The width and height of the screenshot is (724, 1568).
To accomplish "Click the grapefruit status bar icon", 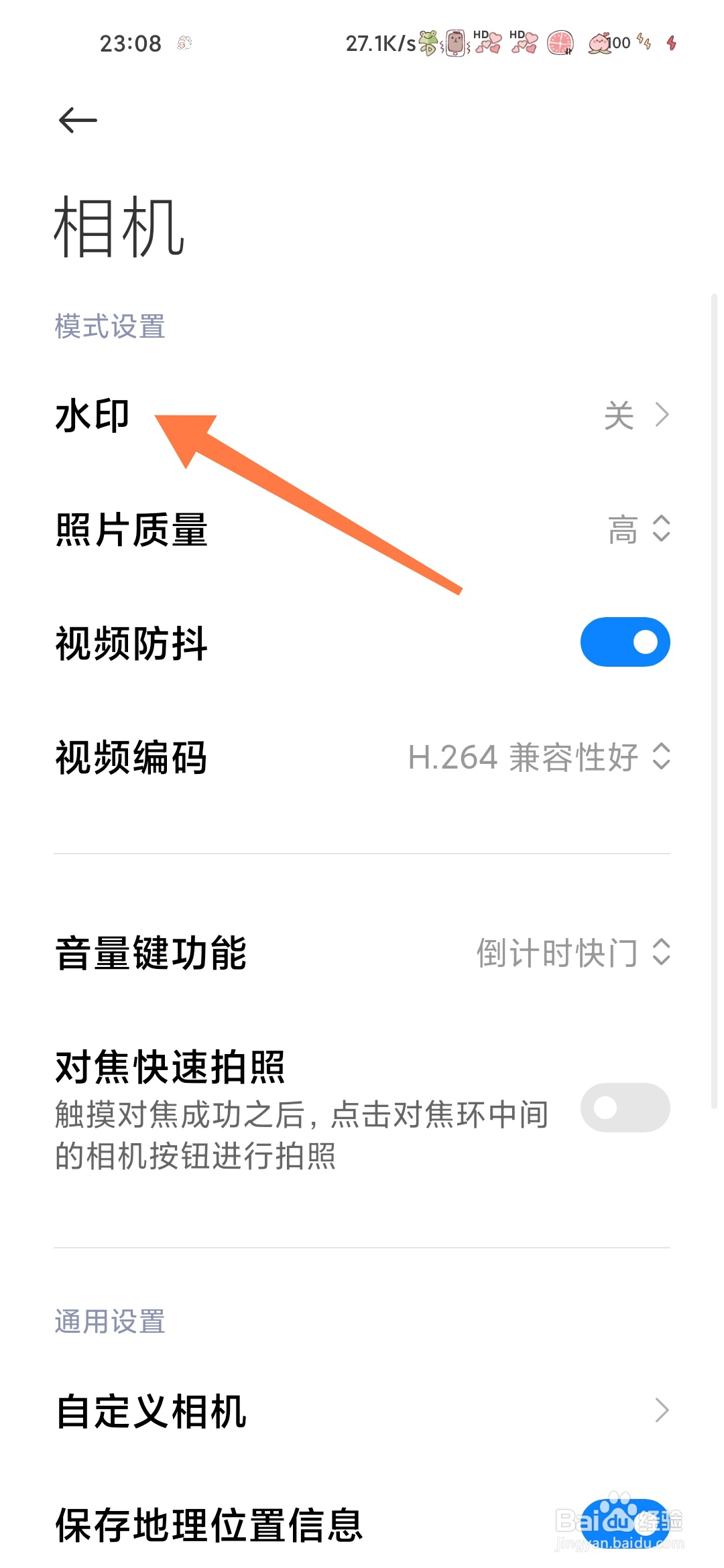I will pos(560,43).
